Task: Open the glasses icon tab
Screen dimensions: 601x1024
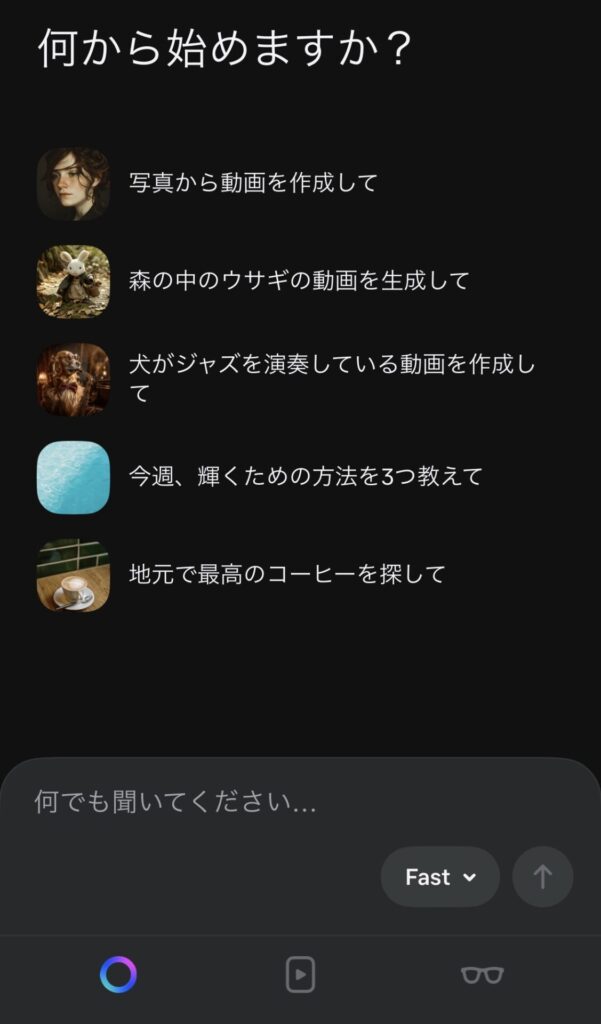Action: [482, 974]
